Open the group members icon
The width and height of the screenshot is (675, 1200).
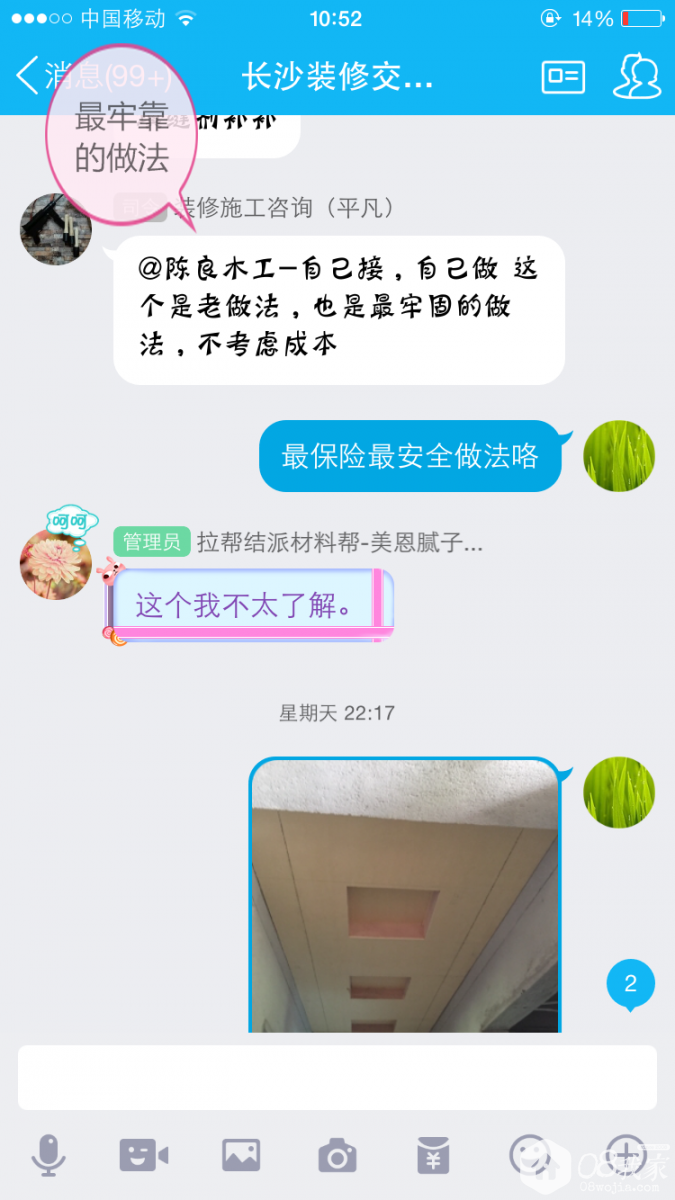[x=636, y=76]
